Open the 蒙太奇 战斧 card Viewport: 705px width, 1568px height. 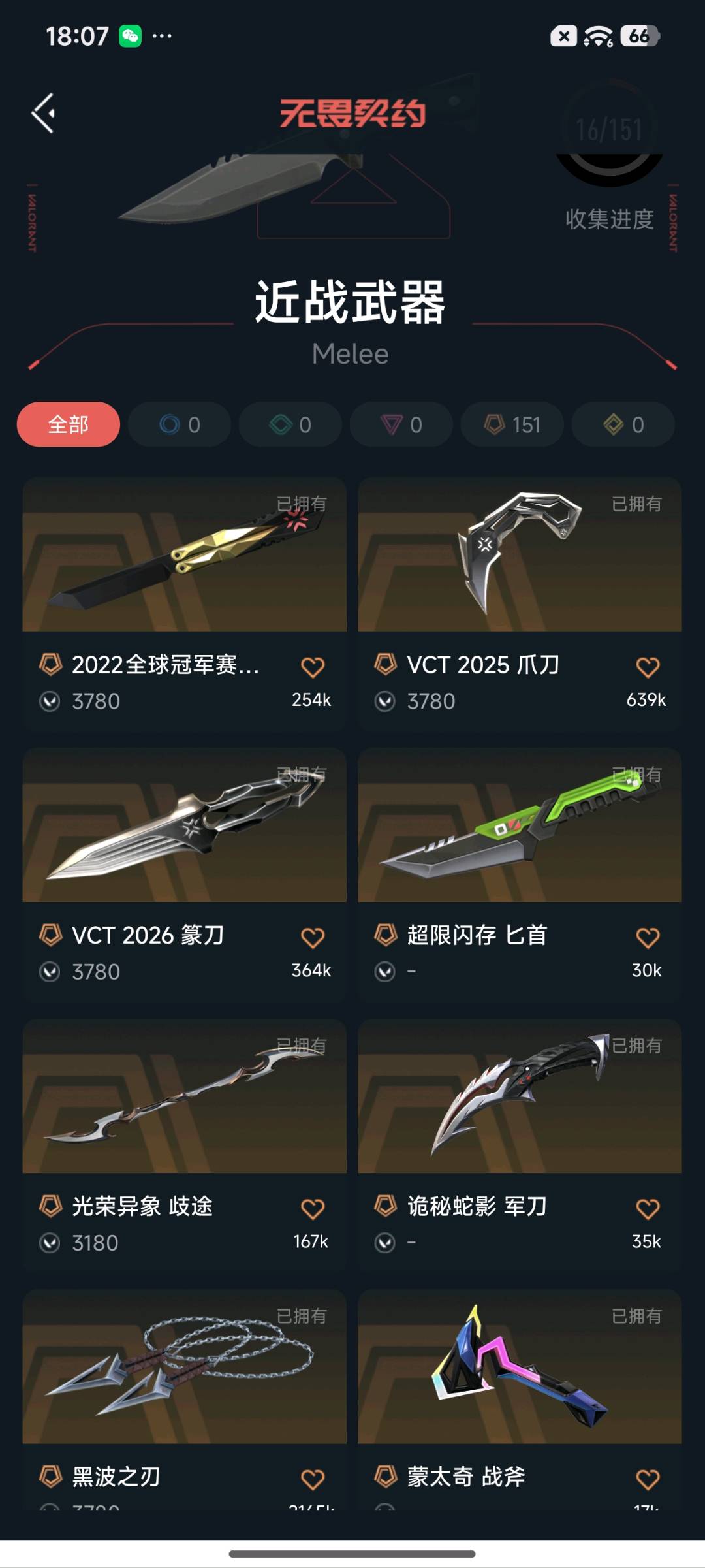pyautogui.click(x=520, y=1399)
